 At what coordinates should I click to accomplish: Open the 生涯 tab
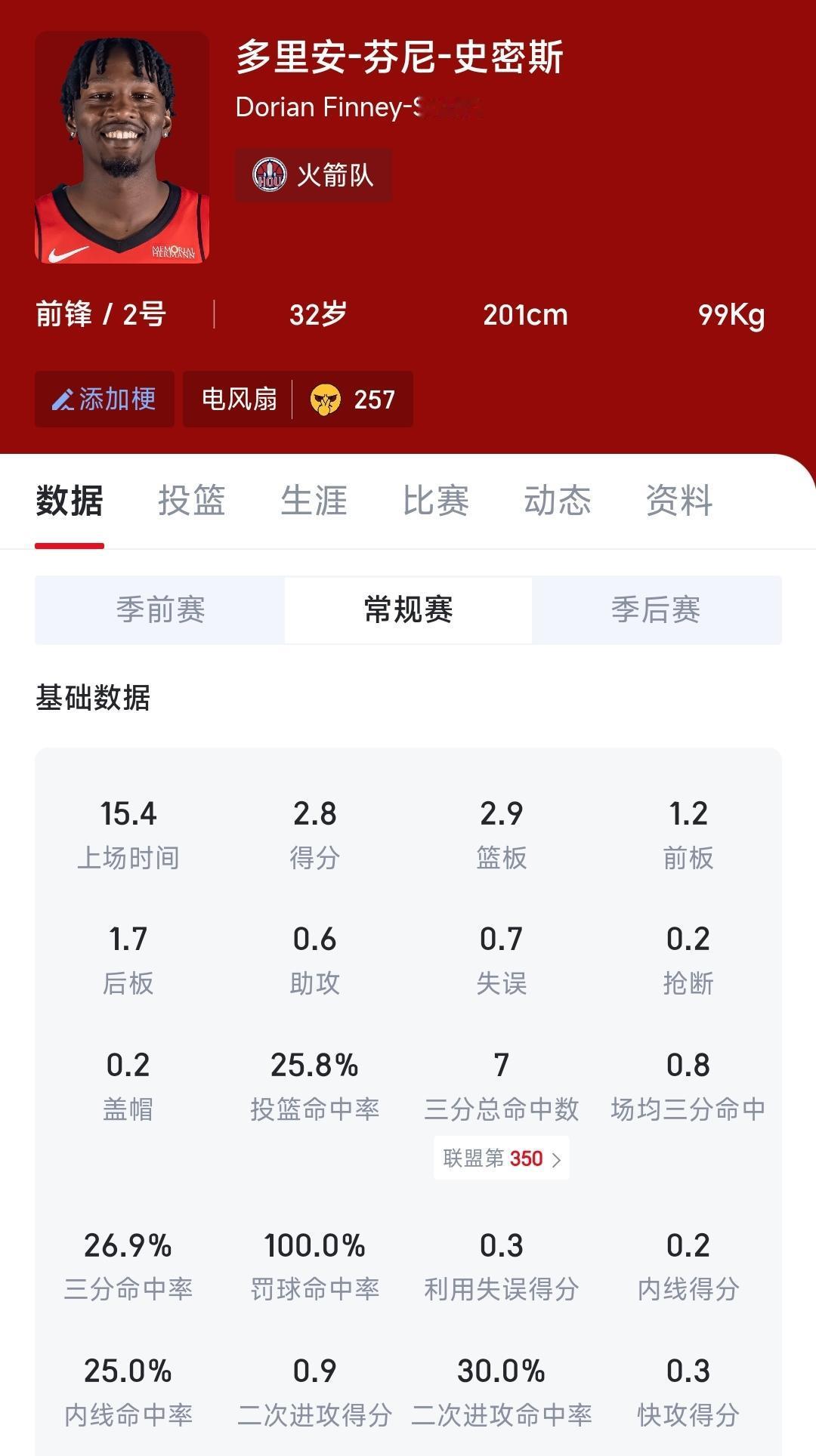315,501
